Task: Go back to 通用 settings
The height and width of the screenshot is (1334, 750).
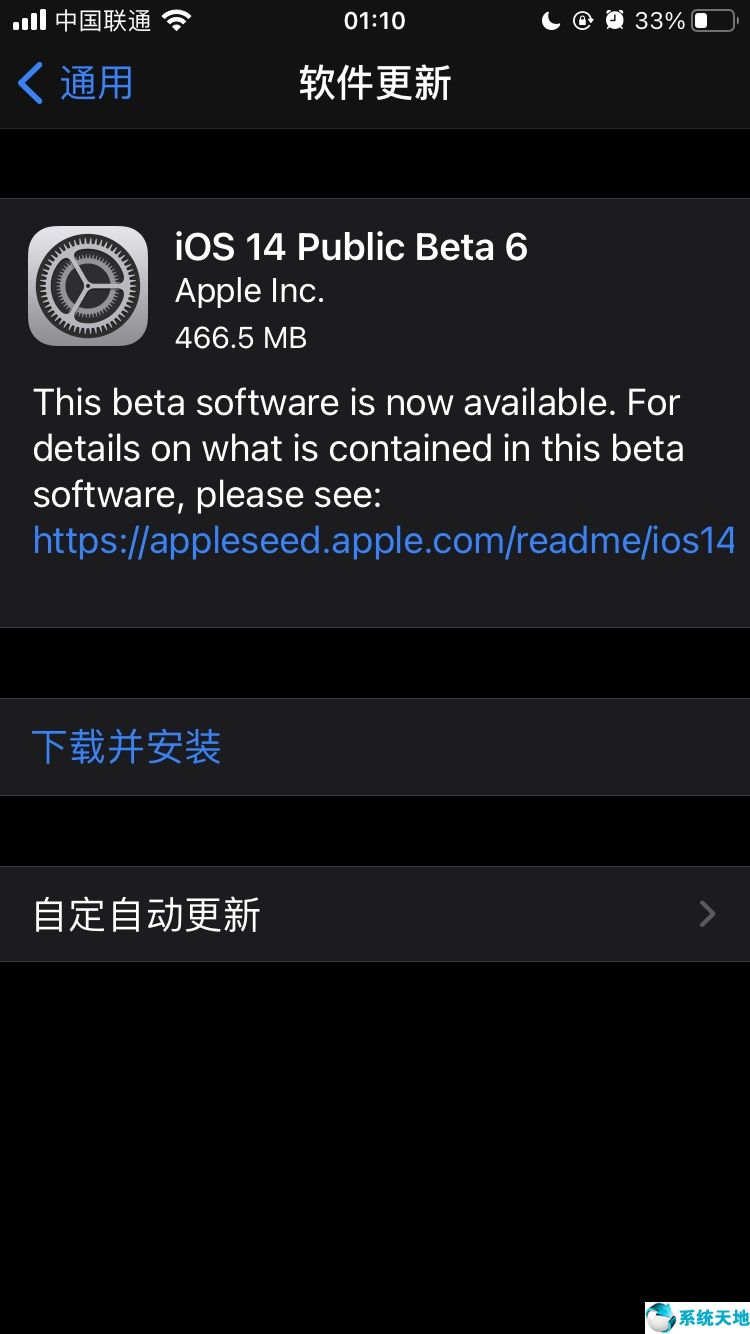Action: point(76,83)
